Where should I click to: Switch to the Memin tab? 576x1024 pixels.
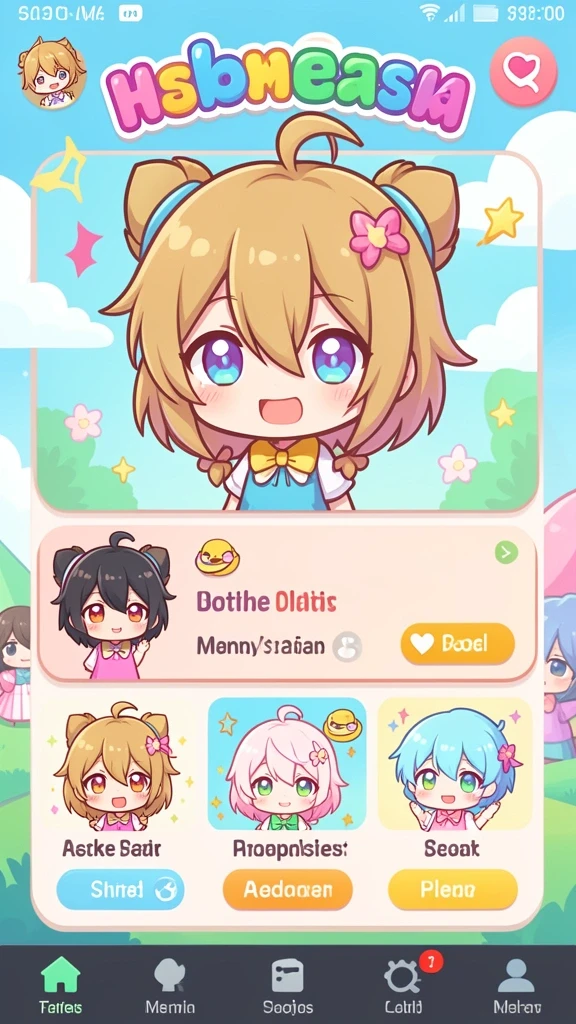pyautogui.click(x=170, y=985)
